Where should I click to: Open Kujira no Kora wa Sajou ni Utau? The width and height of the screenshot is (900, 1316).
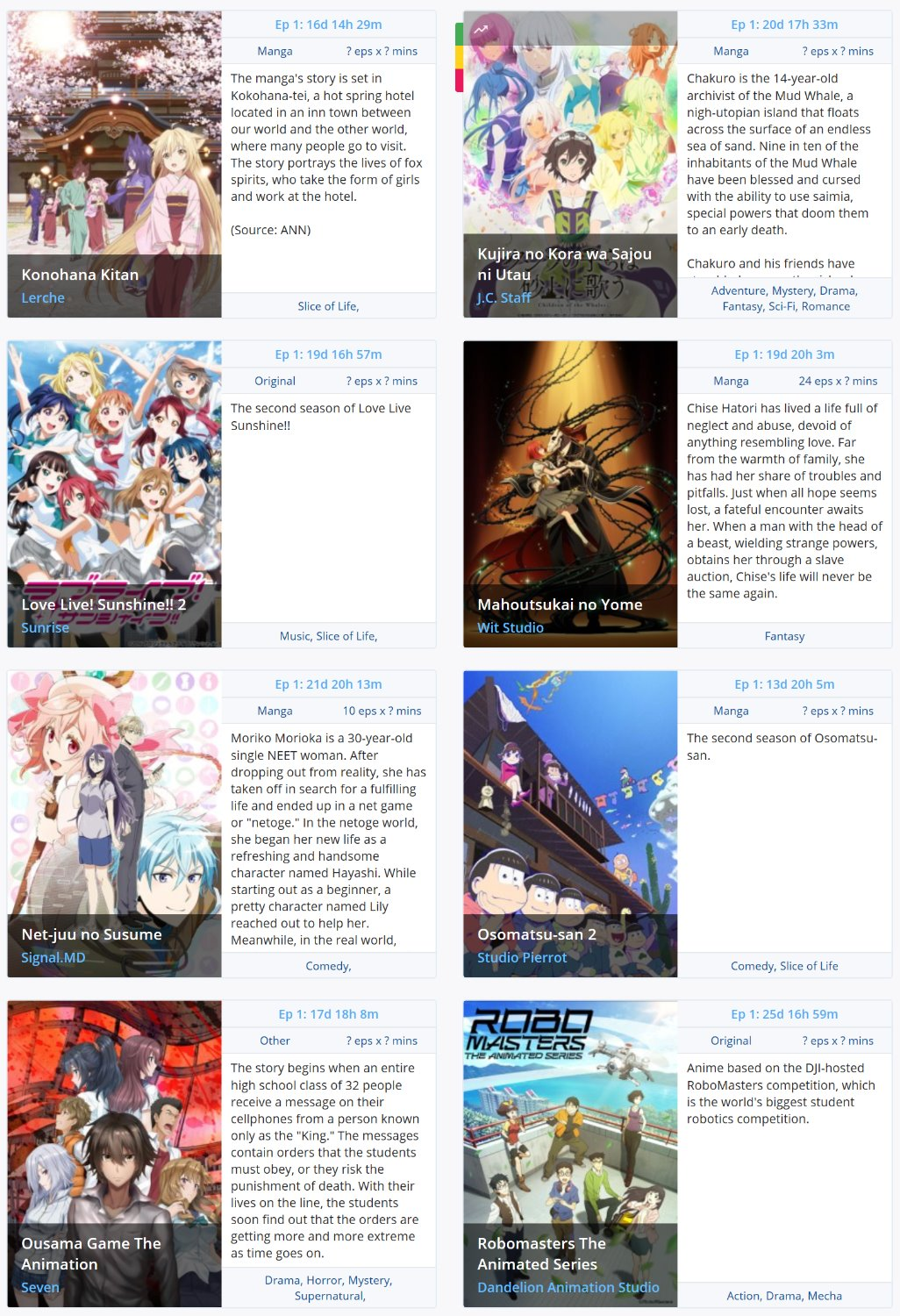point(564,264)
